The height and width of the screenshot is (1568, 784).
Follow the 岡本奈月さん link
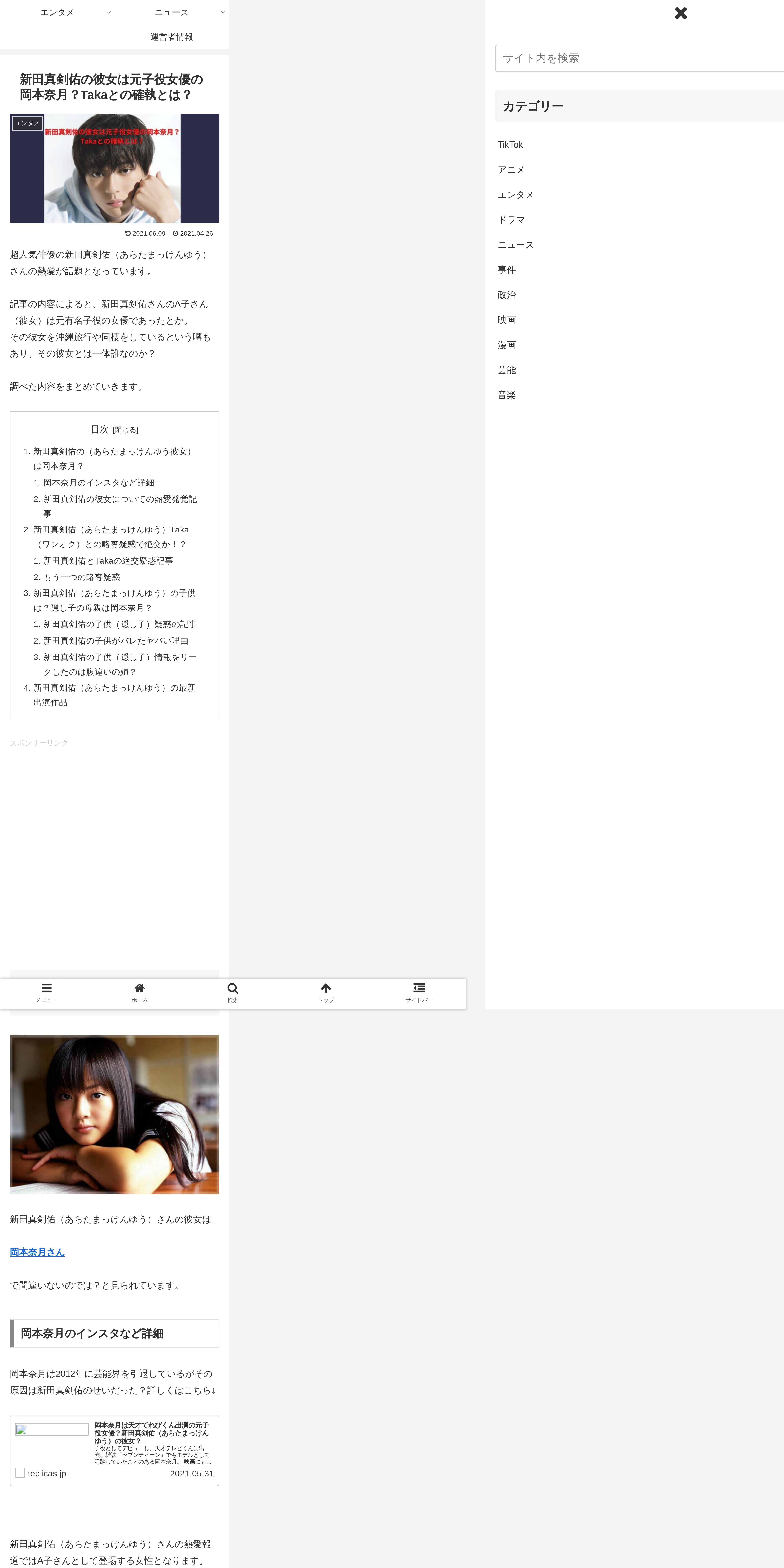pos(37,1252)
